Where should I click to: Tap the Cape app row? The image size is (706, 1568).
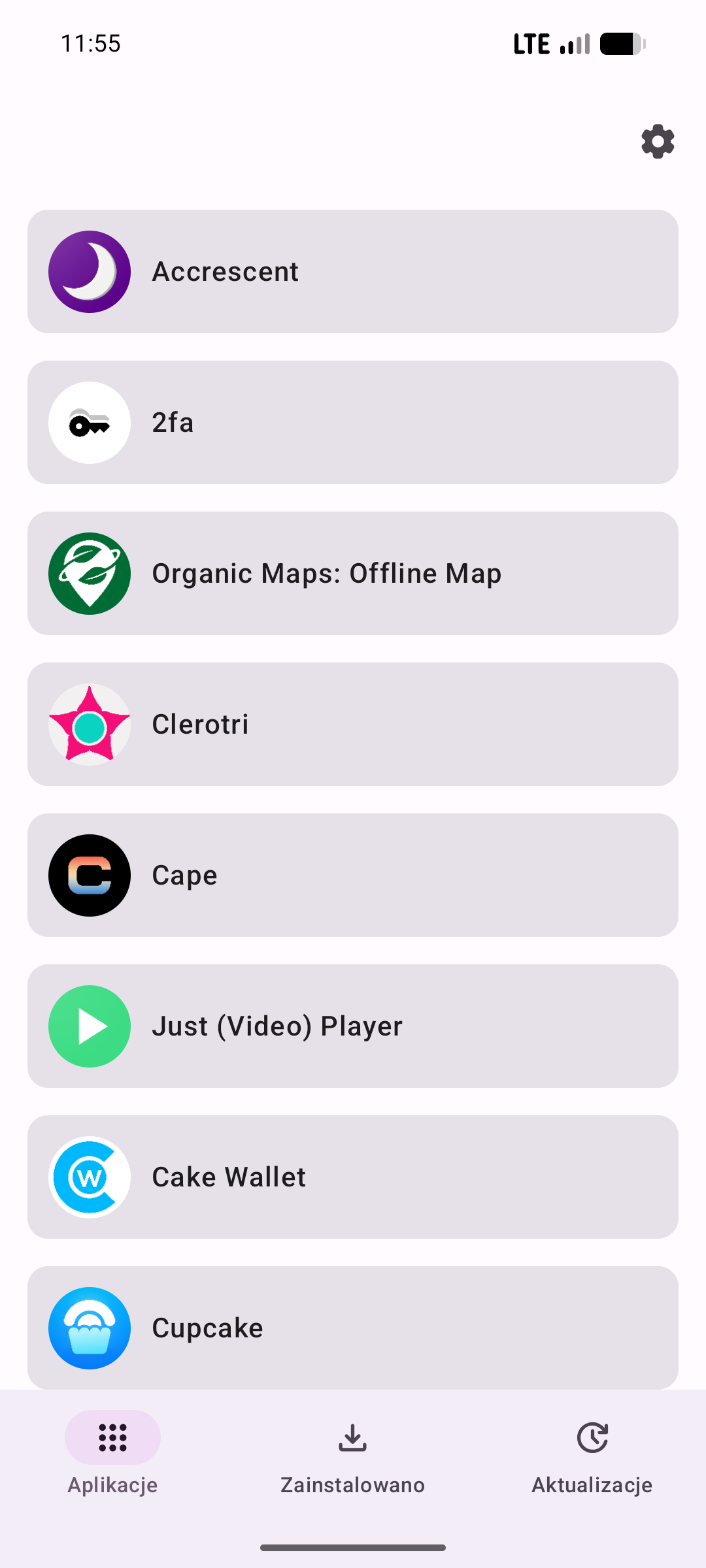point(353,875)
